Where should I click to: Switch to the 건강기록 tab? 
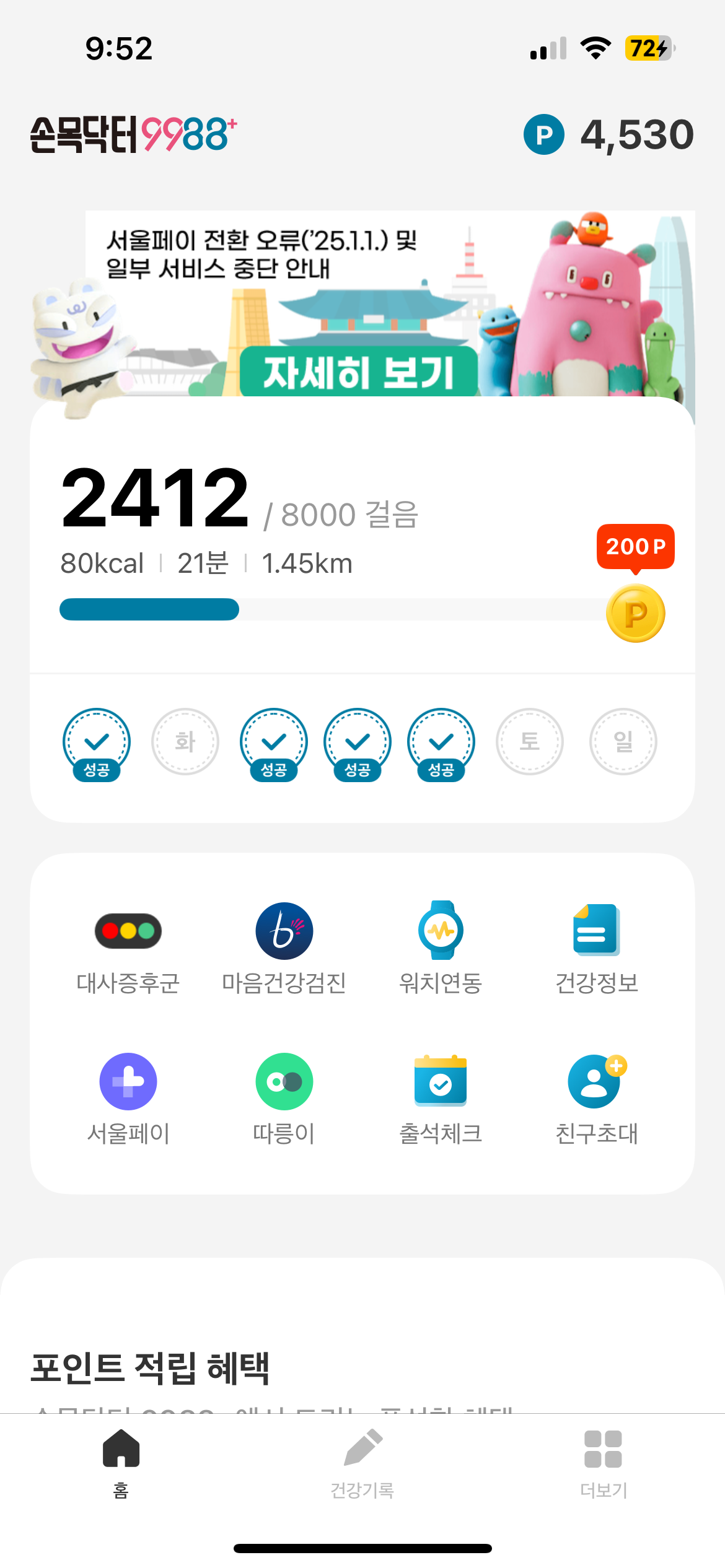pyautogui.click(x=362, y=1463)
